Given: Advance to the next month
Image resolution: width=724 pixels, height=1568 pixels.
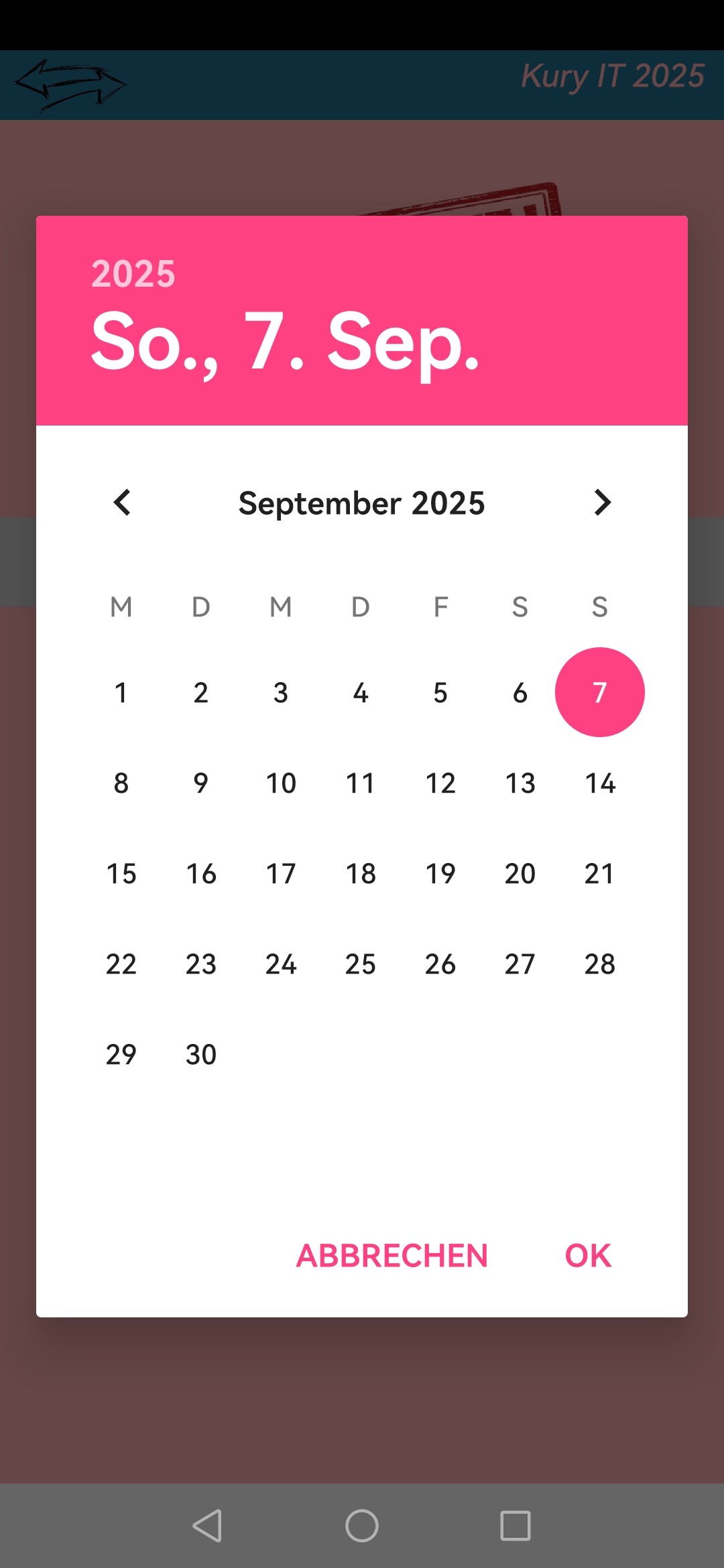Looking at the screenshot, I should pyautogui.click(x=602, y=503).
